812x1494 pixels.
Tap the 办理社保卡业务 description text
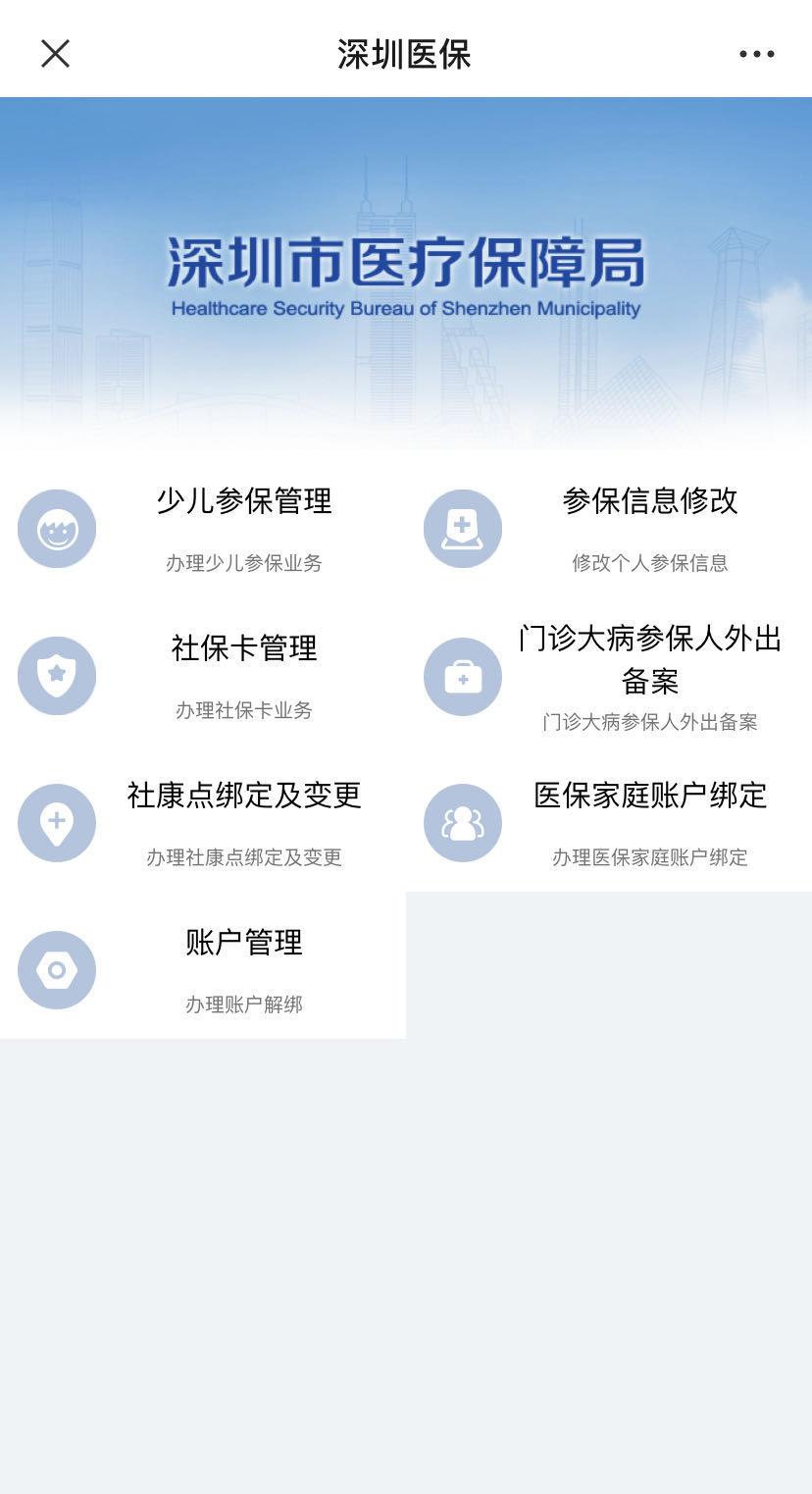click(x=245, y=710)
